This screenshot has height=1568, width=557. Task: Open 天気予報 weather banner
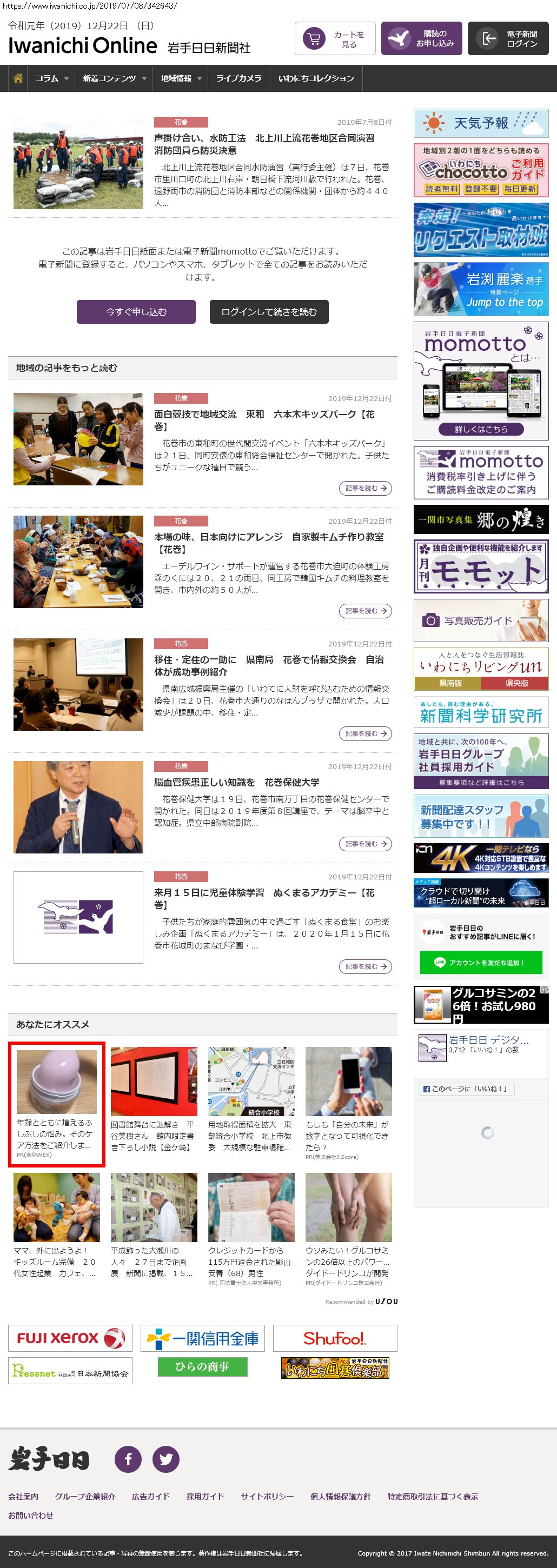point(481,124)
